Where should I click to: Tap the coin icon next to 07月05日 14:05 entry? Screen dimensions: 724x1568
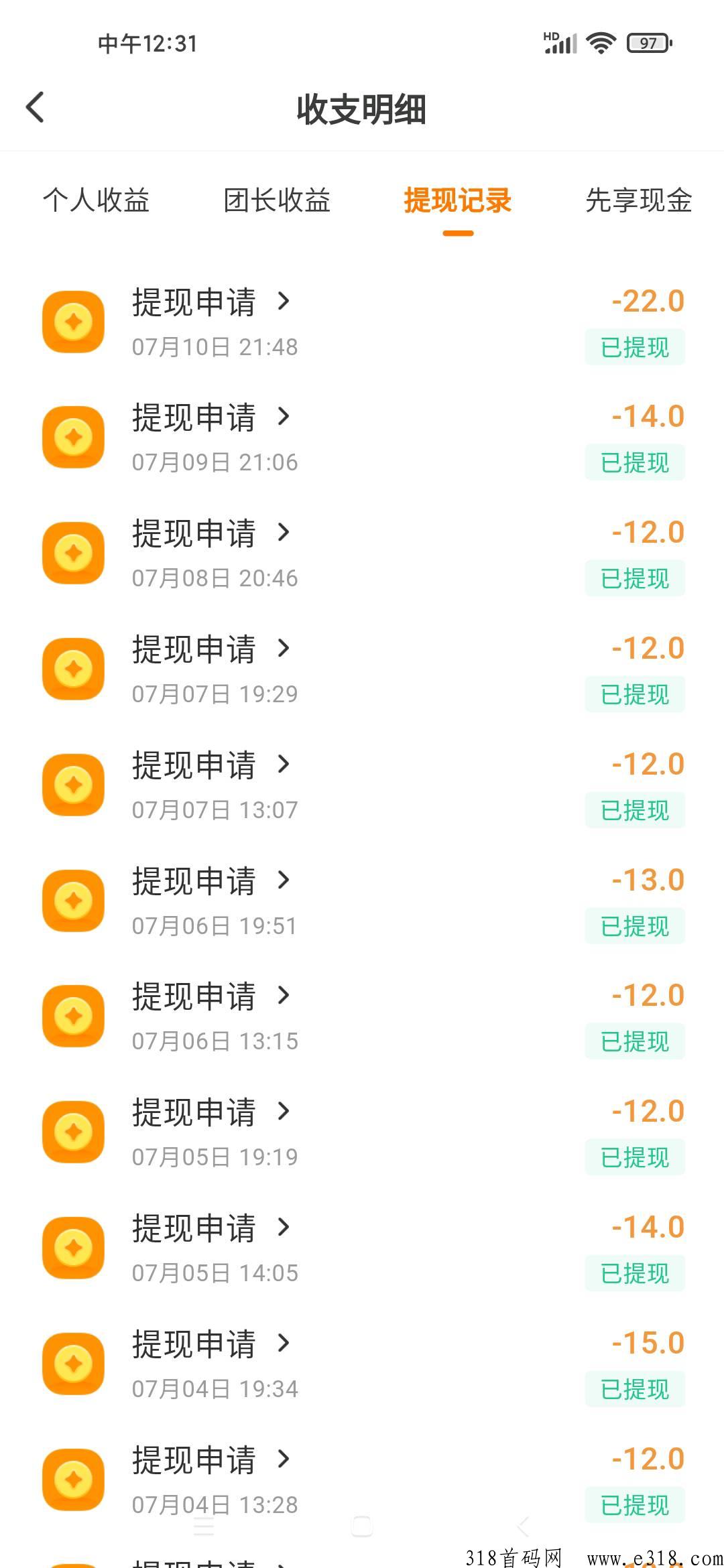point(74,1246)
